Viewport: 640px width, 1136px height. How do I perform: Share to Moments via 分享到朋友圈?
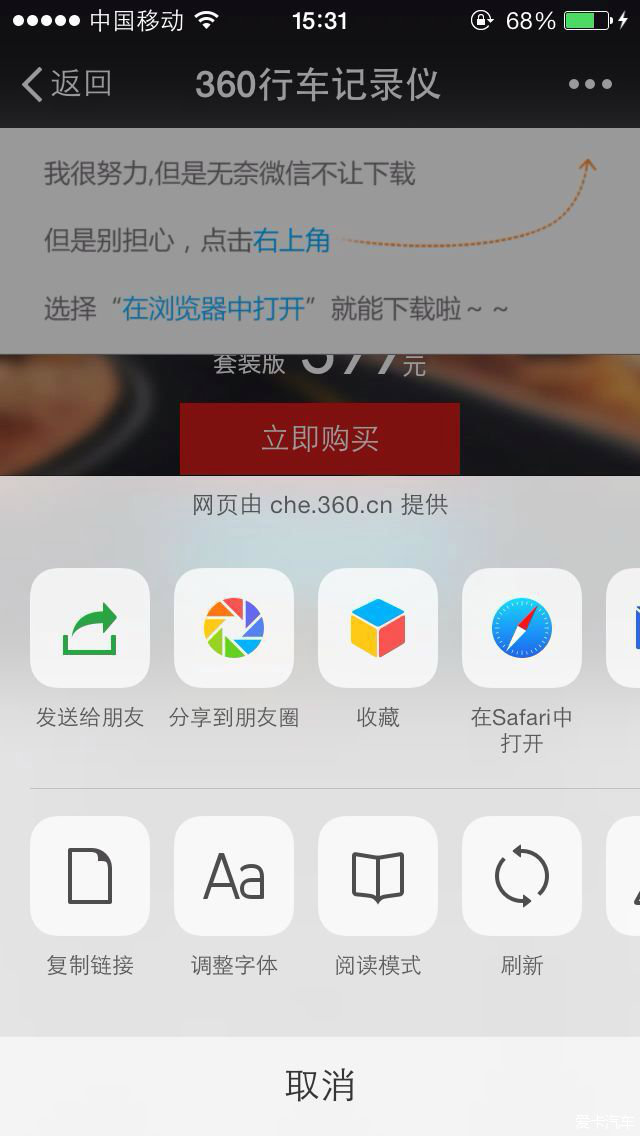point(234,628)
